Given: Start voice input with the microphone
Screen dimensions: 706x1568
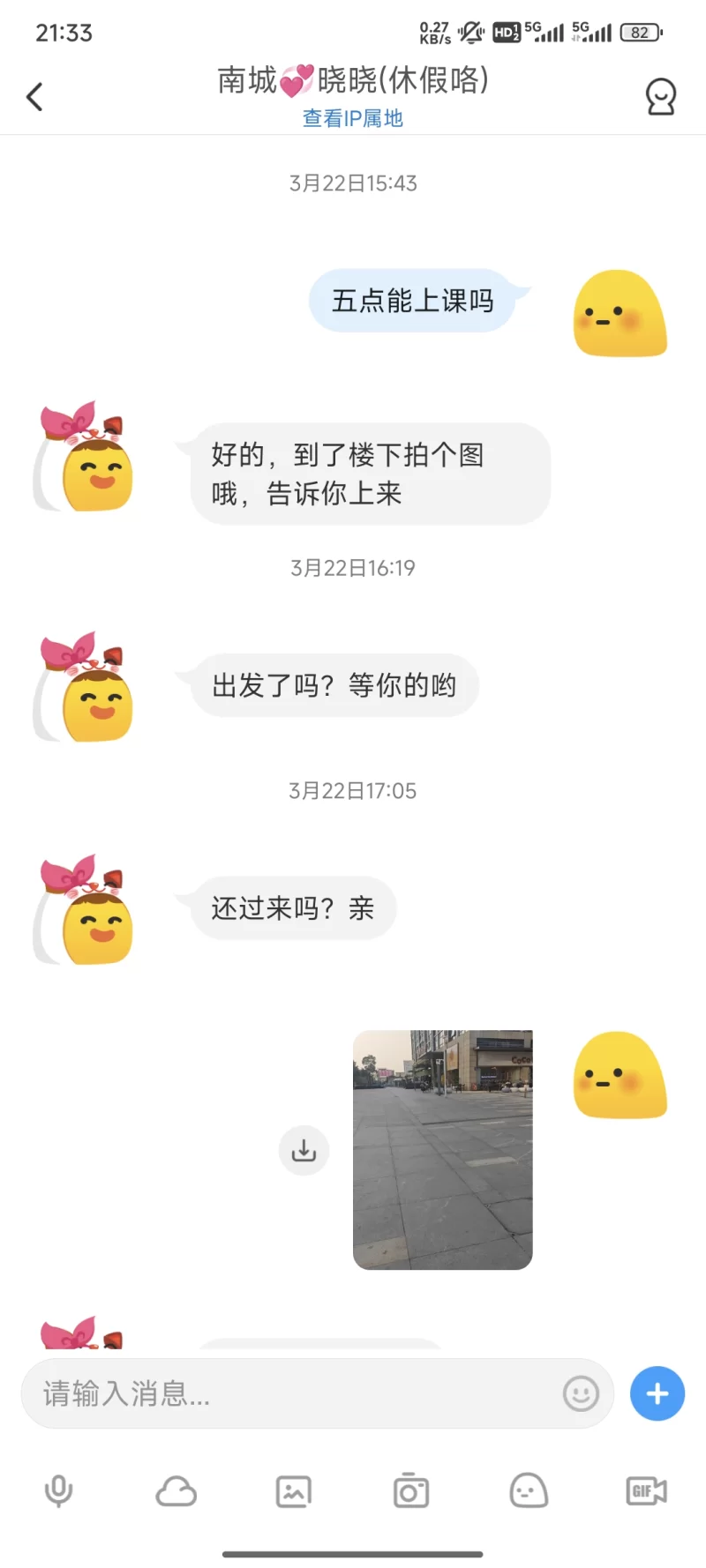Looking at the screenshot, I should tap(58, 1491).
